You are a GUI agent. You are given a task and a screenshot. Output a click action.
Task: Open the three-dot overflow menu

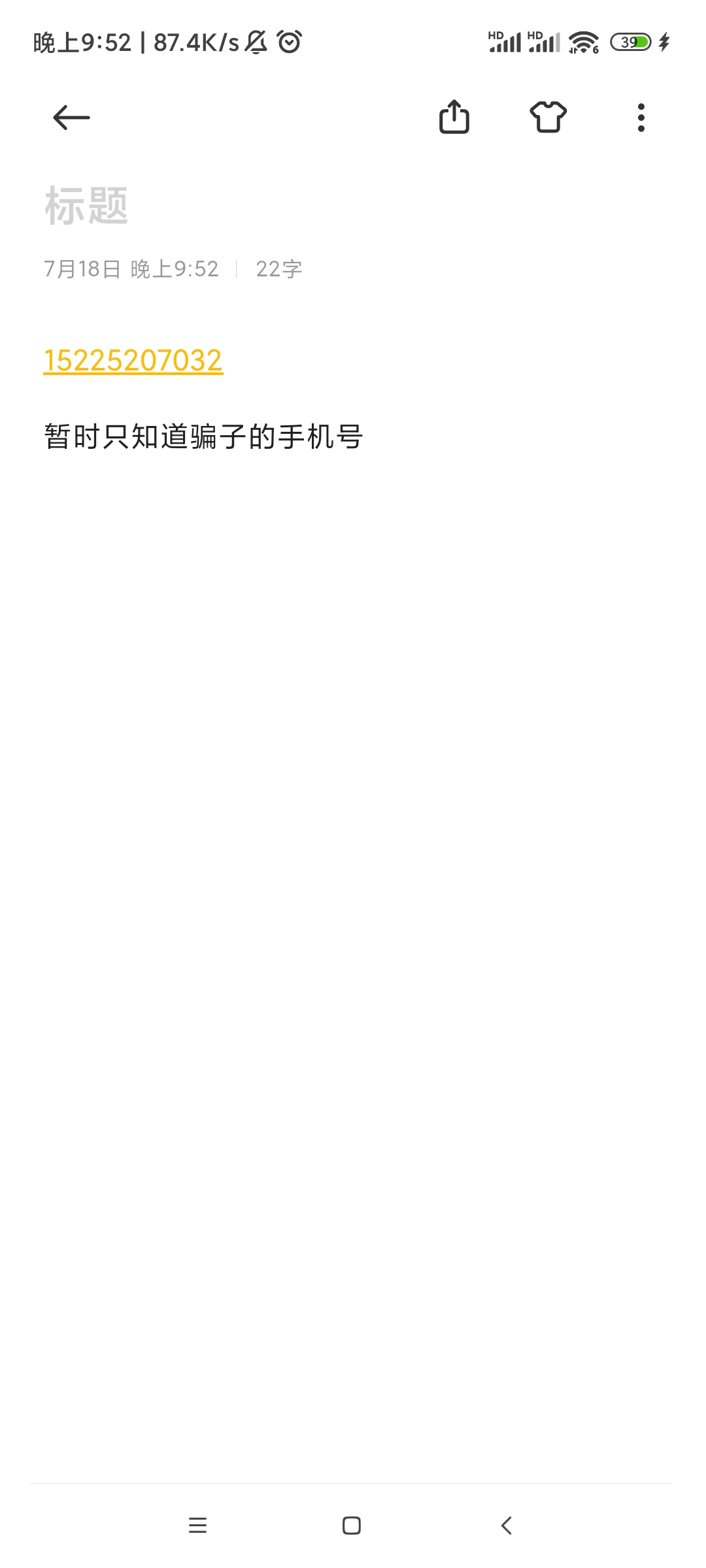click(x=641, y=118)
